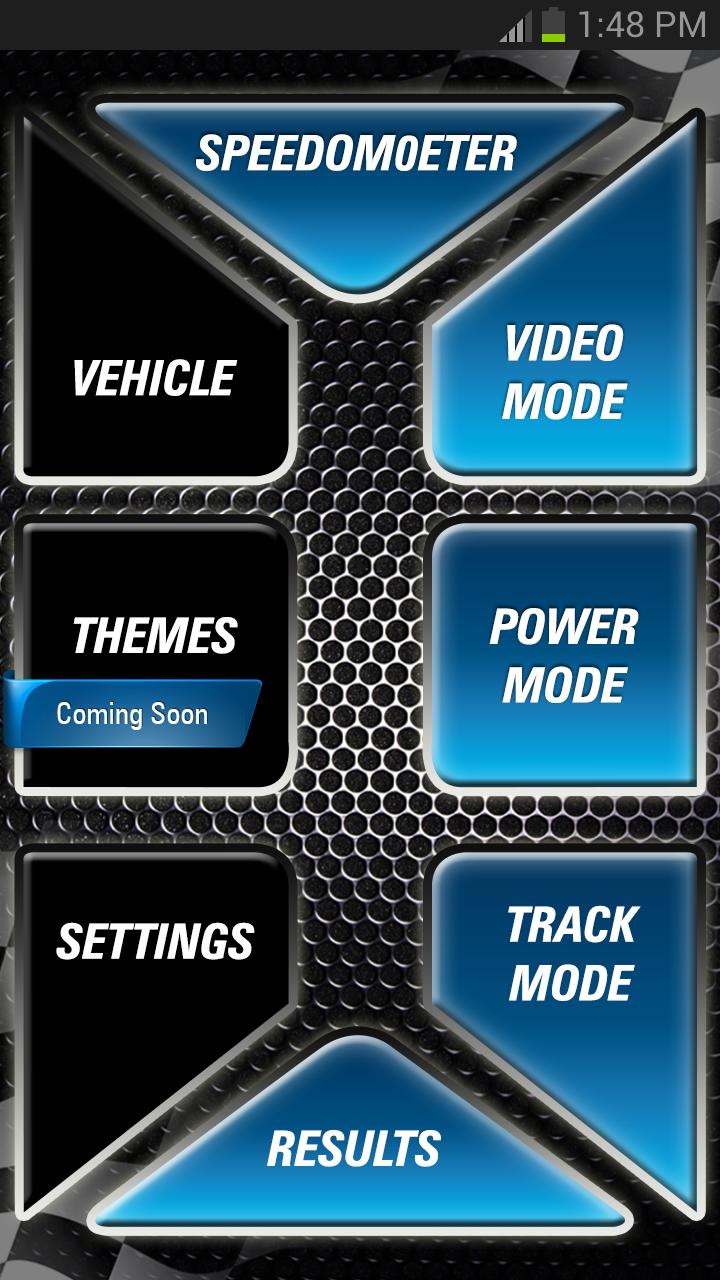This screenshot has height=1280, width=720.
Task: Click the Coming Soon ribbon on Themes
Action: coord(133,714)
